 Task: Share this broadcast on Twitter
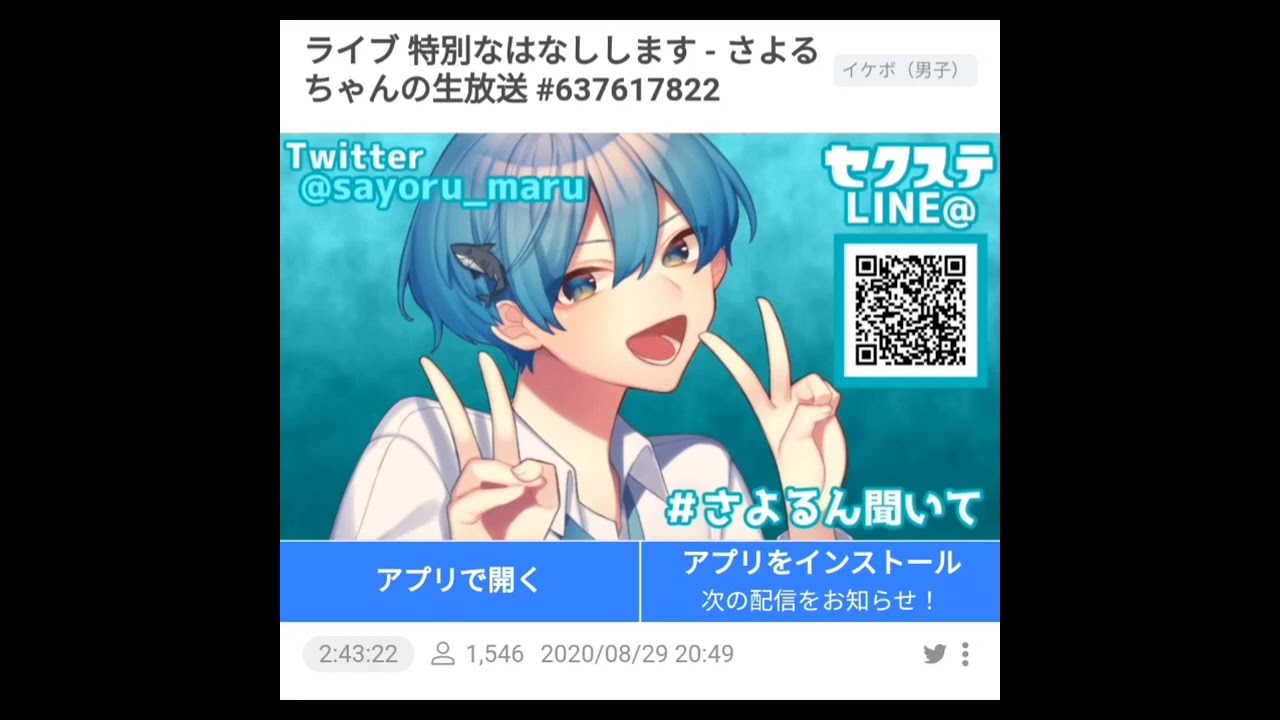pyautogui.click(x=935, y=654)
